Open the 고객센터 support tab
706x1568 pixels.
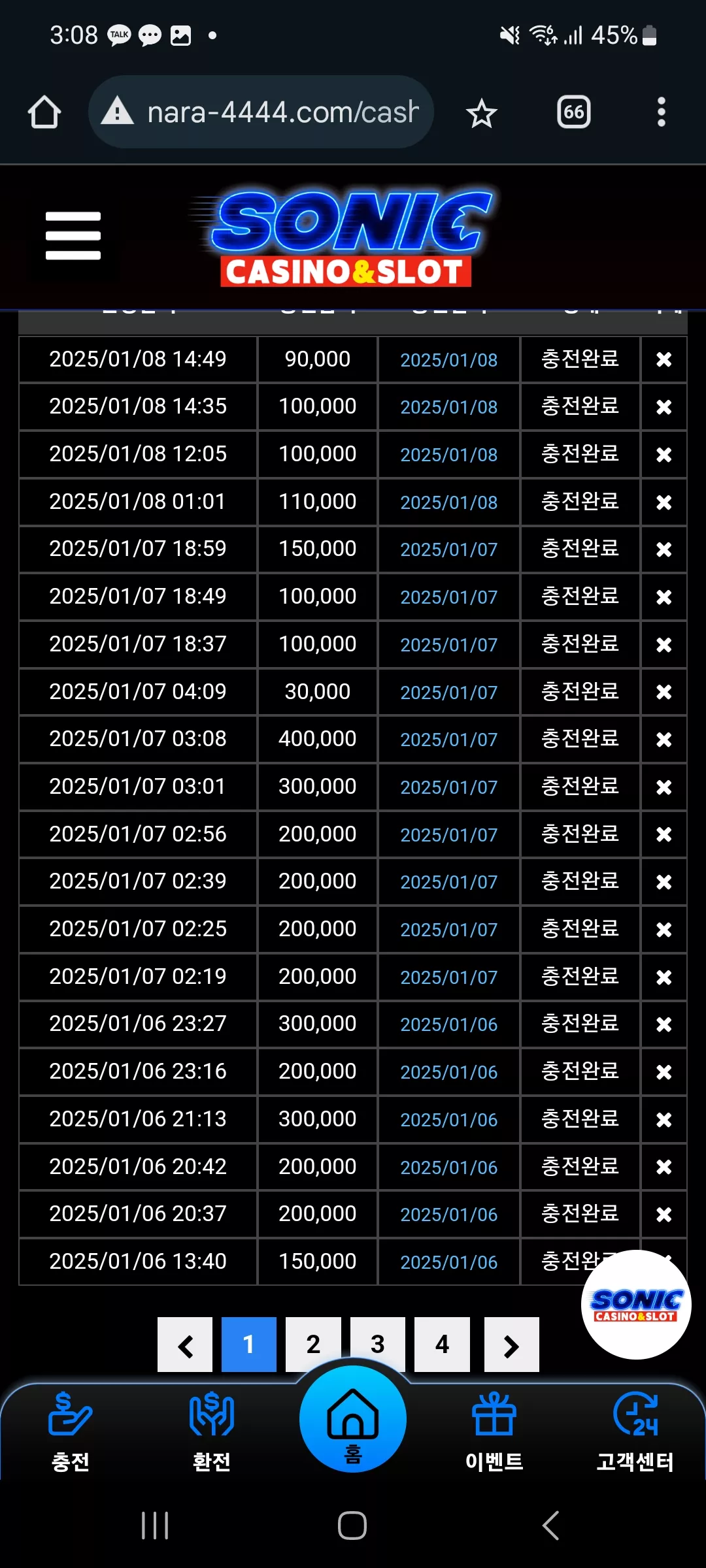(x=635, y=1432)
